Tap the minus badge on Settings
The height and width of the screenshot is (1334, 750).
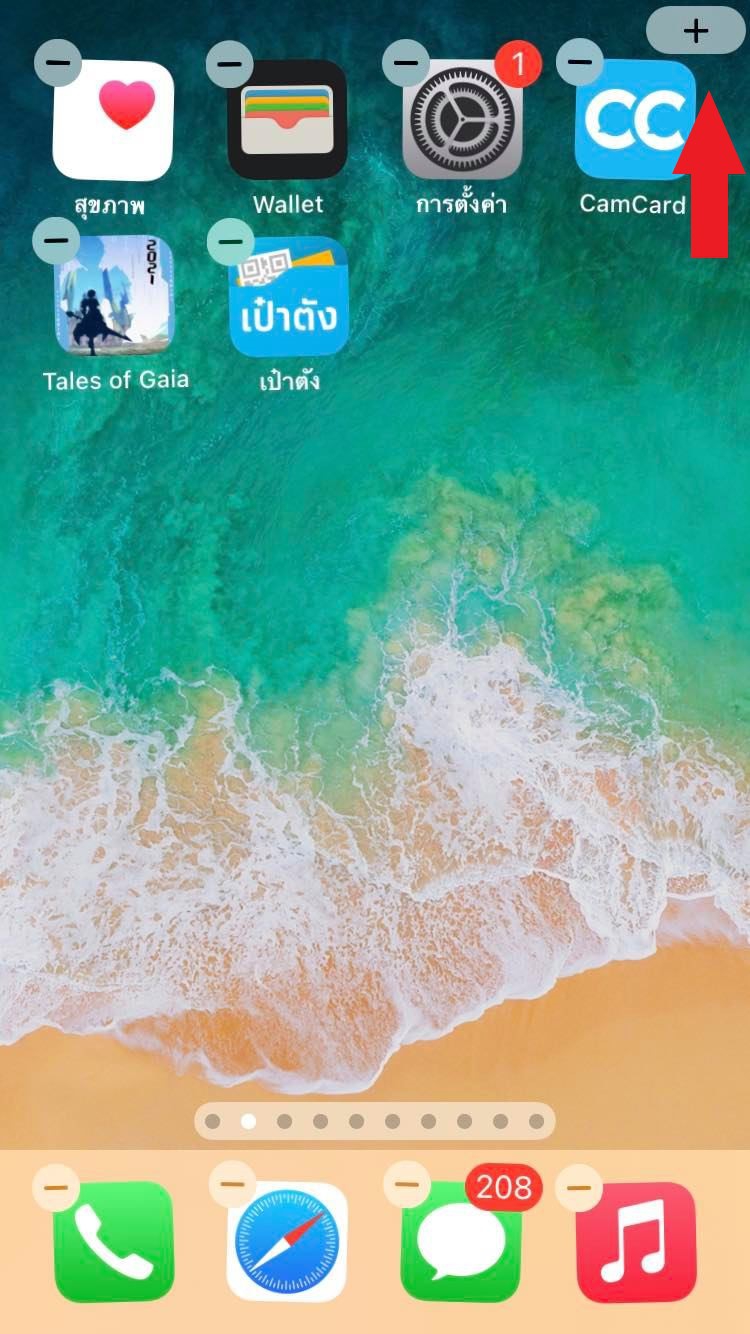click(406, 63)
